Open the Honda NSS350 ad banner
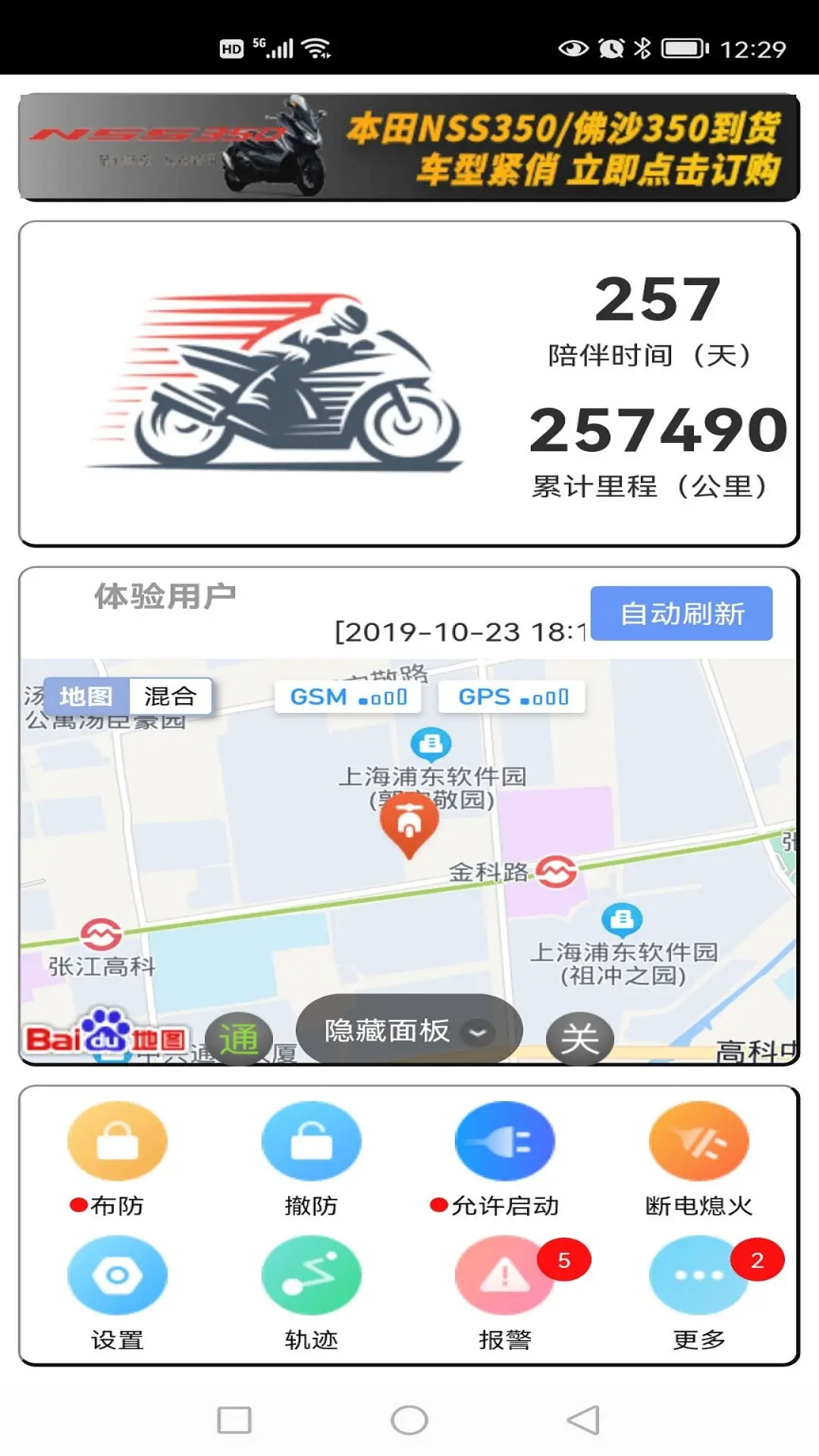 pos(409,148)
